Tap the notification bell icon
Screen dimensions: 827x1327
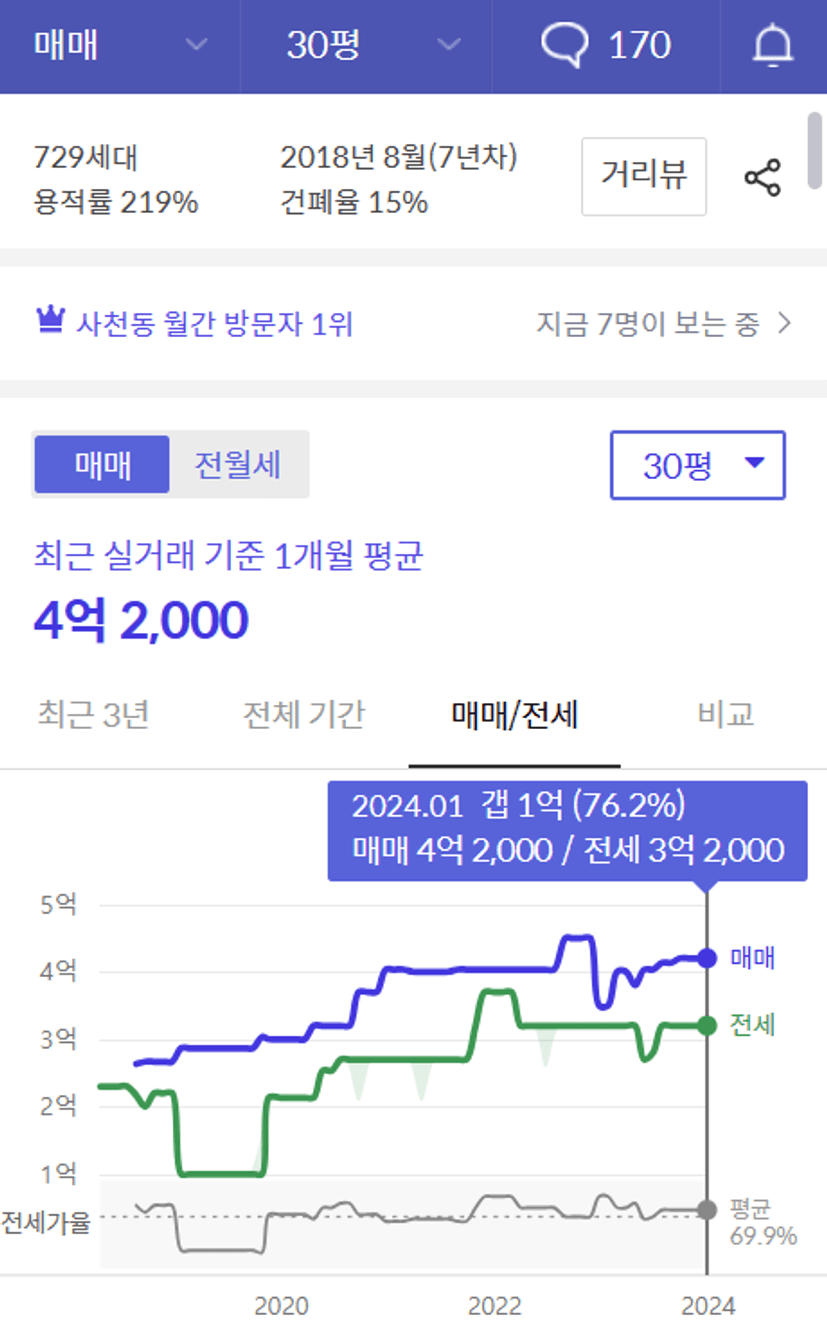[x=773, y=46]
